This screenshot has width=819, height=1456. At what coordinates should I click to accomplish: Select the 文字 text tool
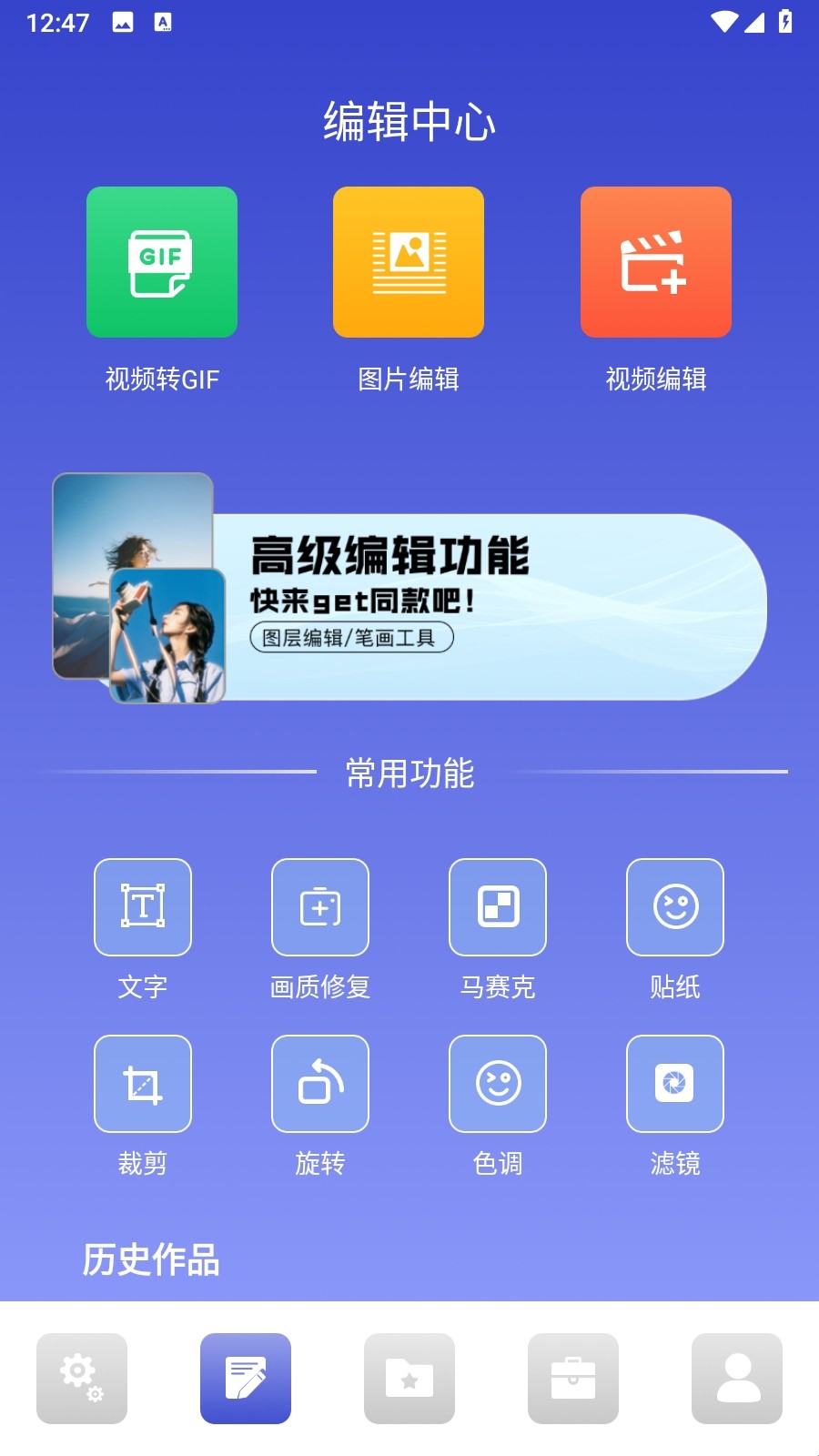pos(143,907)
